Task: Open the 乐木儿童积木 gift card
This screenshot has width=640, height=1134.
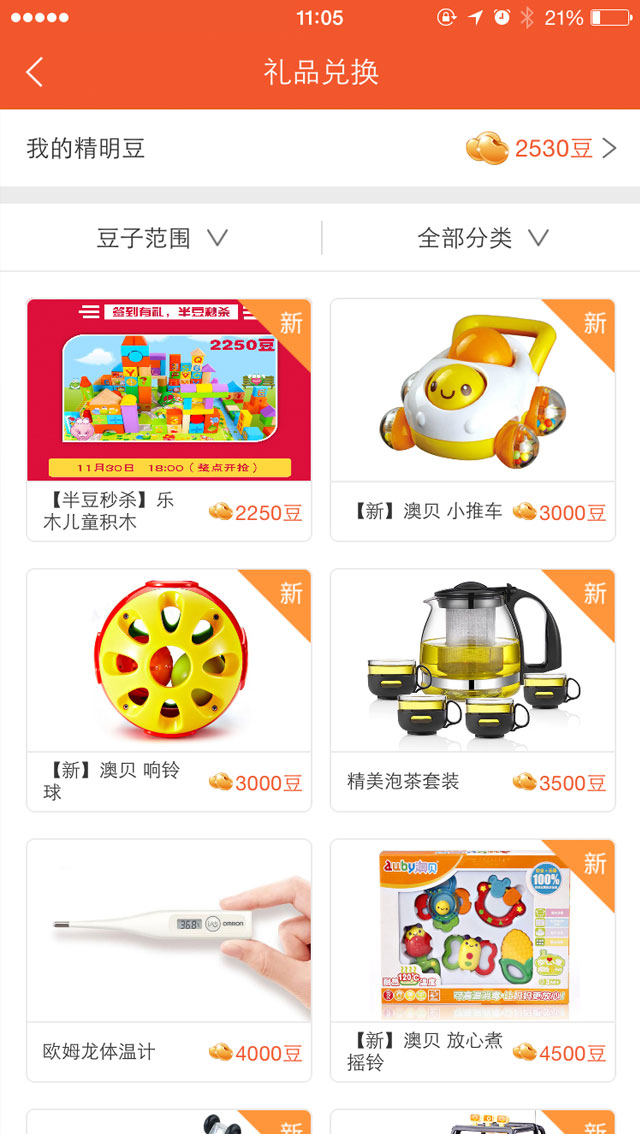Action: tap(169, 420)
